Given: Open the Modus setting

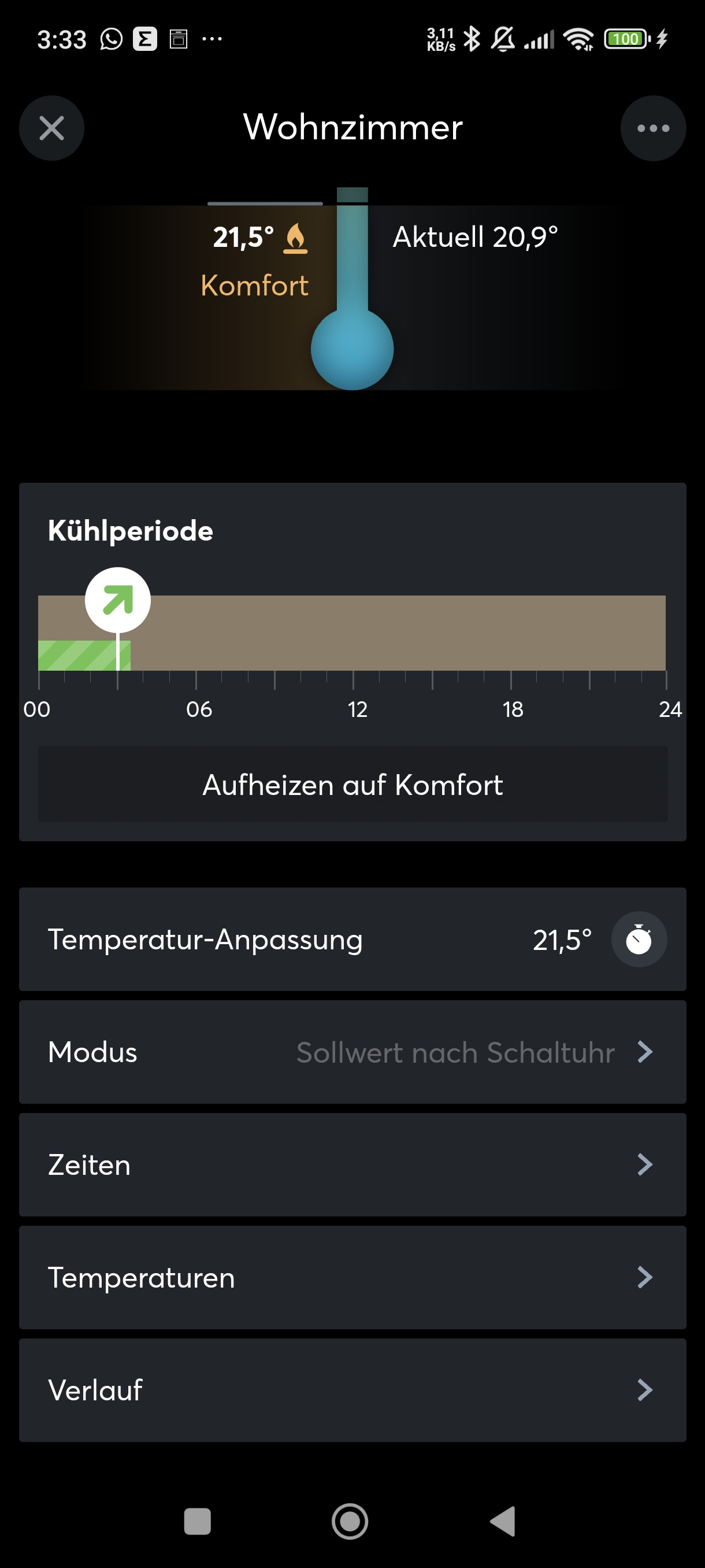Looking at the screenshot, I should tap(352, 1052).
